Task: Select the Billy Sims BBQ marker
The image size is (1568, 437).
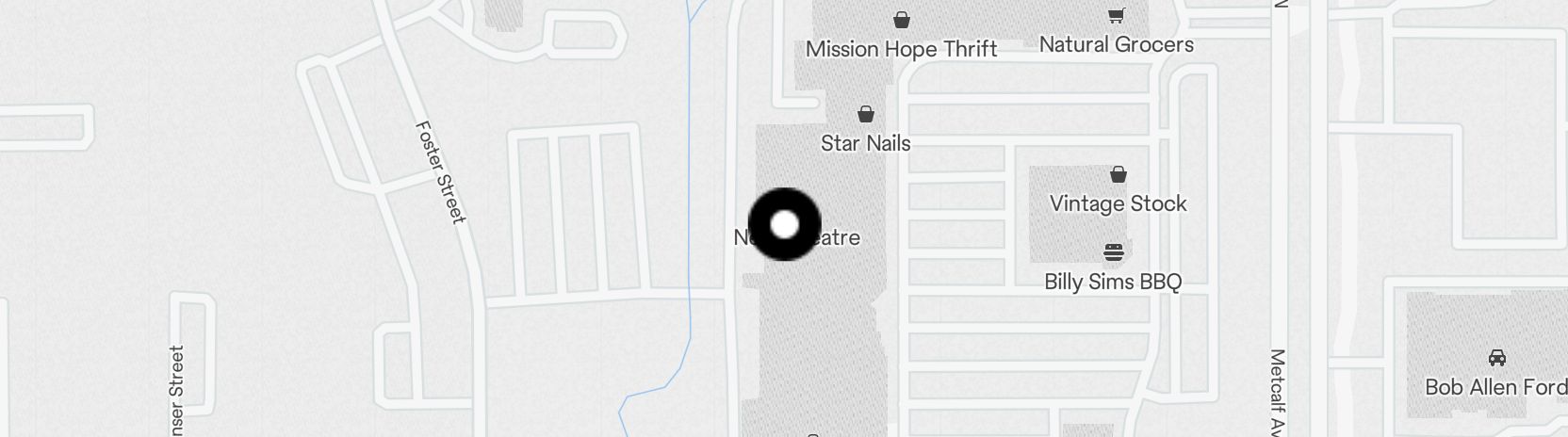Action: pyautogui.click(x=1113, y=252)
